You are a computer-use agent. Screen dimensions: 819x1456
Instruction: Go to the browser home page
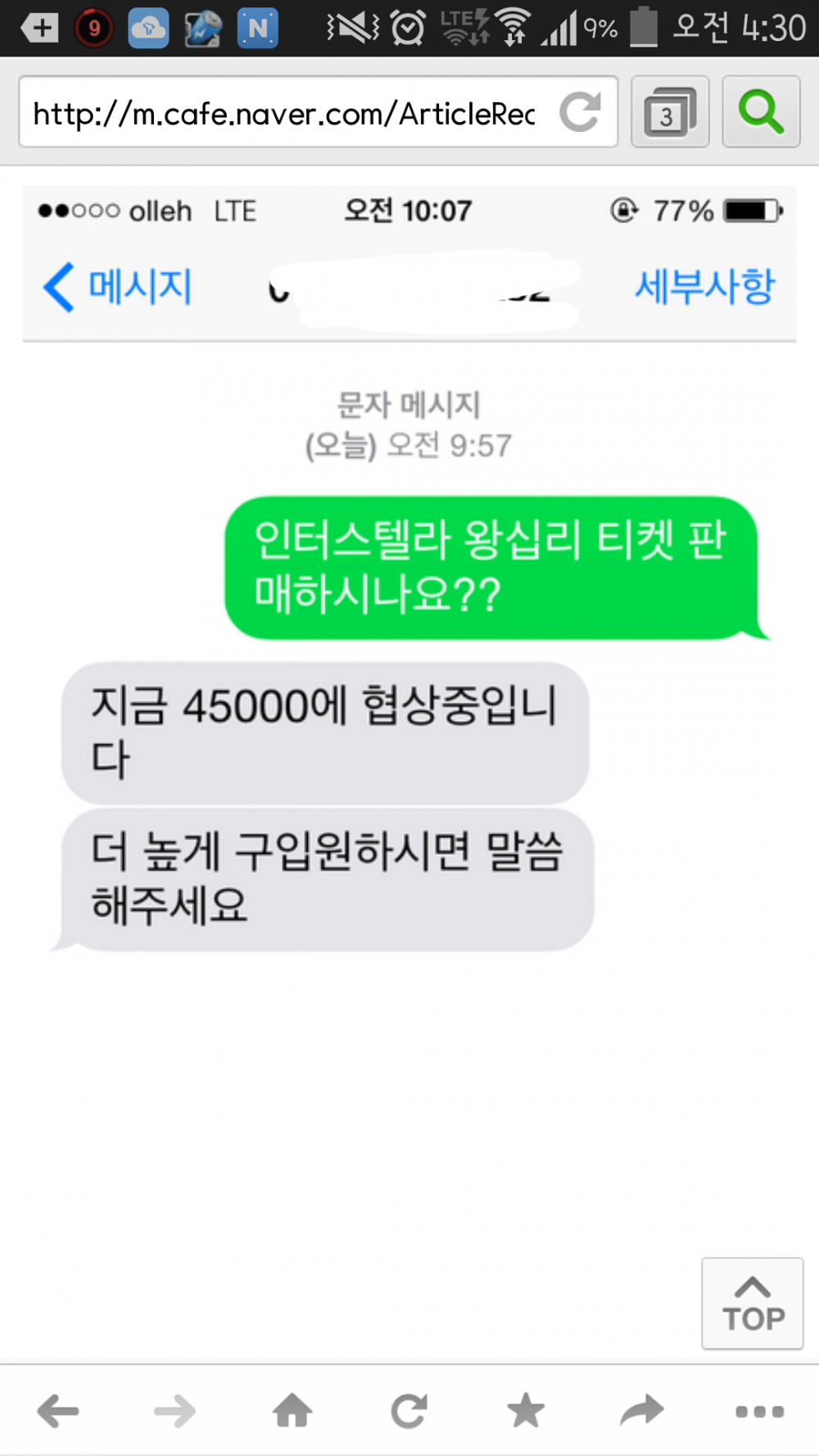(x=292, y=1410)
